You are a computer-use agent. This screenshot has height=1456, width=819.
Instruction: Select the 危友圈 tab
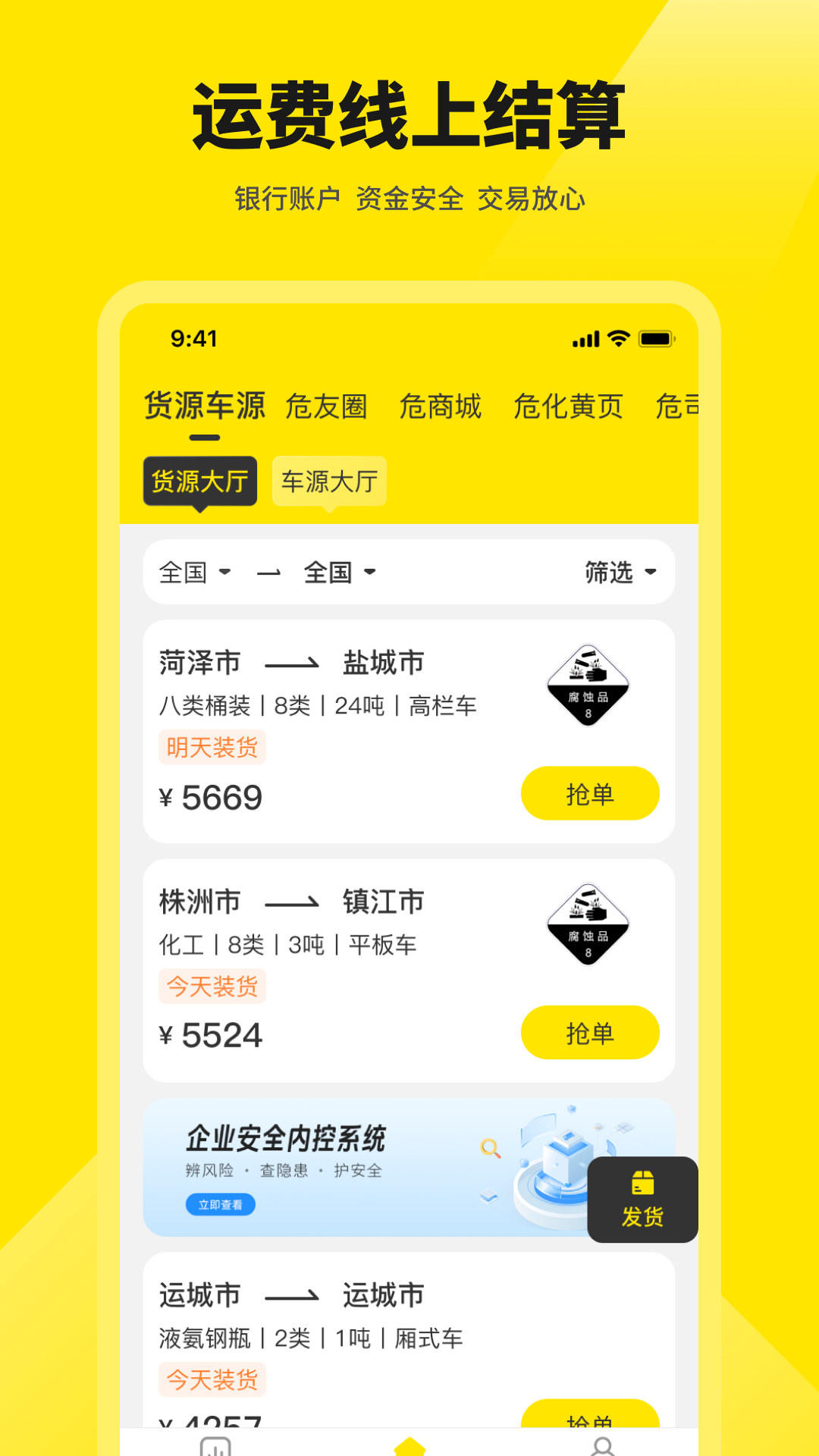pyautogui.click(x=326, y=407)
